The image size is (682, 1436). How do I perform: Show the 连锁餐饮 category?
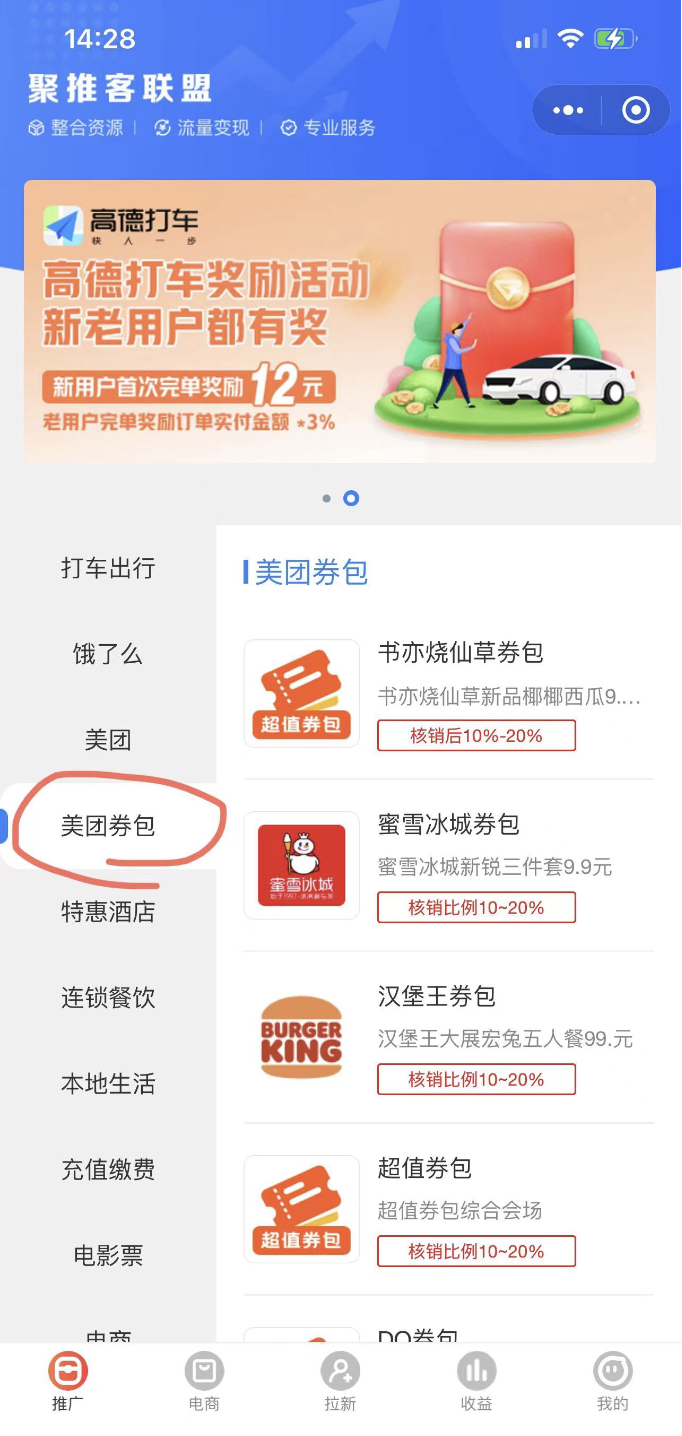108,998
